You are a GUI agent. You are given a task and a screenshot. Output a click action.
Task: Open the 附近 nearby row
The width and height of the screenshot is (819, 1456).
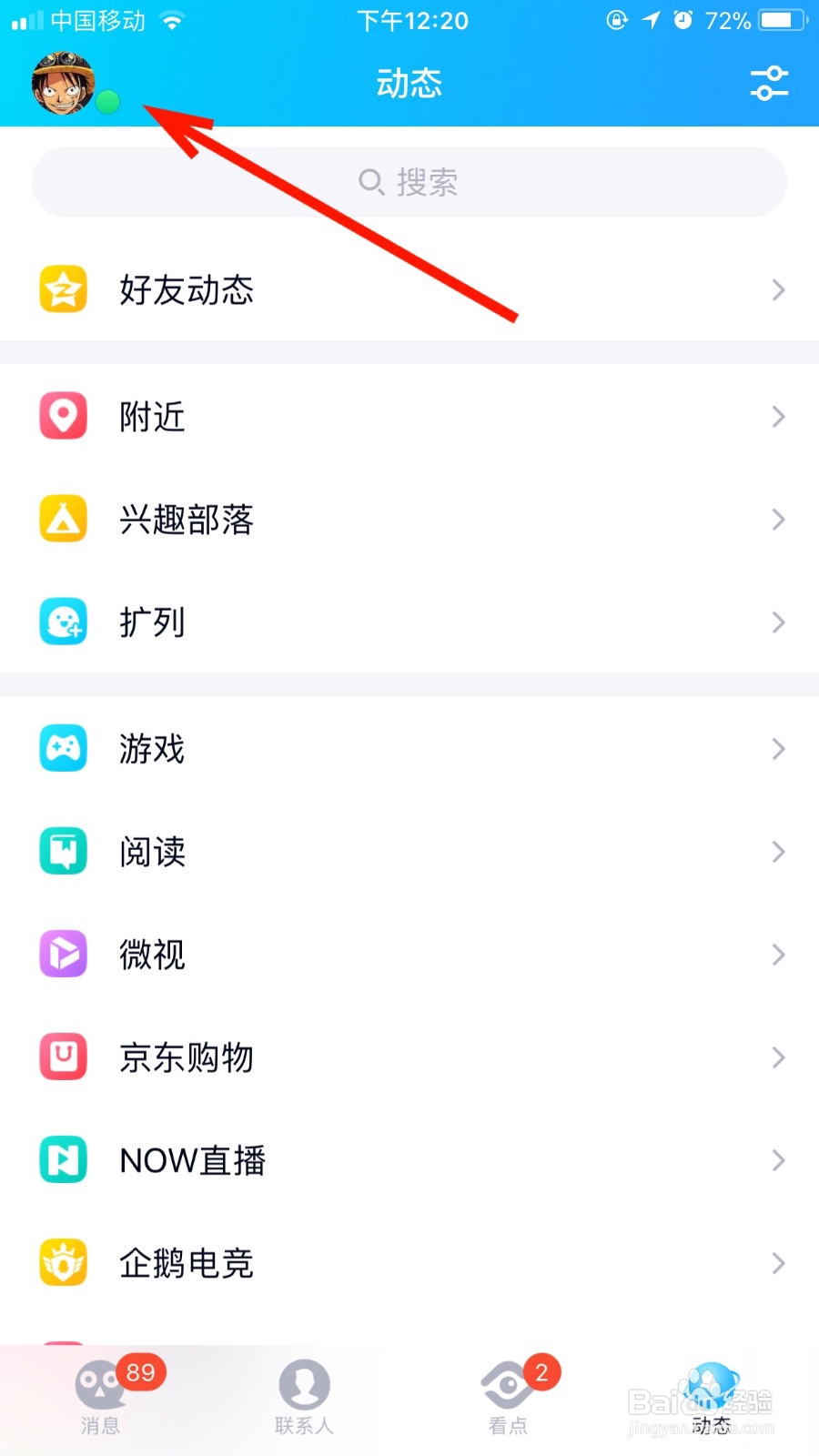click(409, 417)
